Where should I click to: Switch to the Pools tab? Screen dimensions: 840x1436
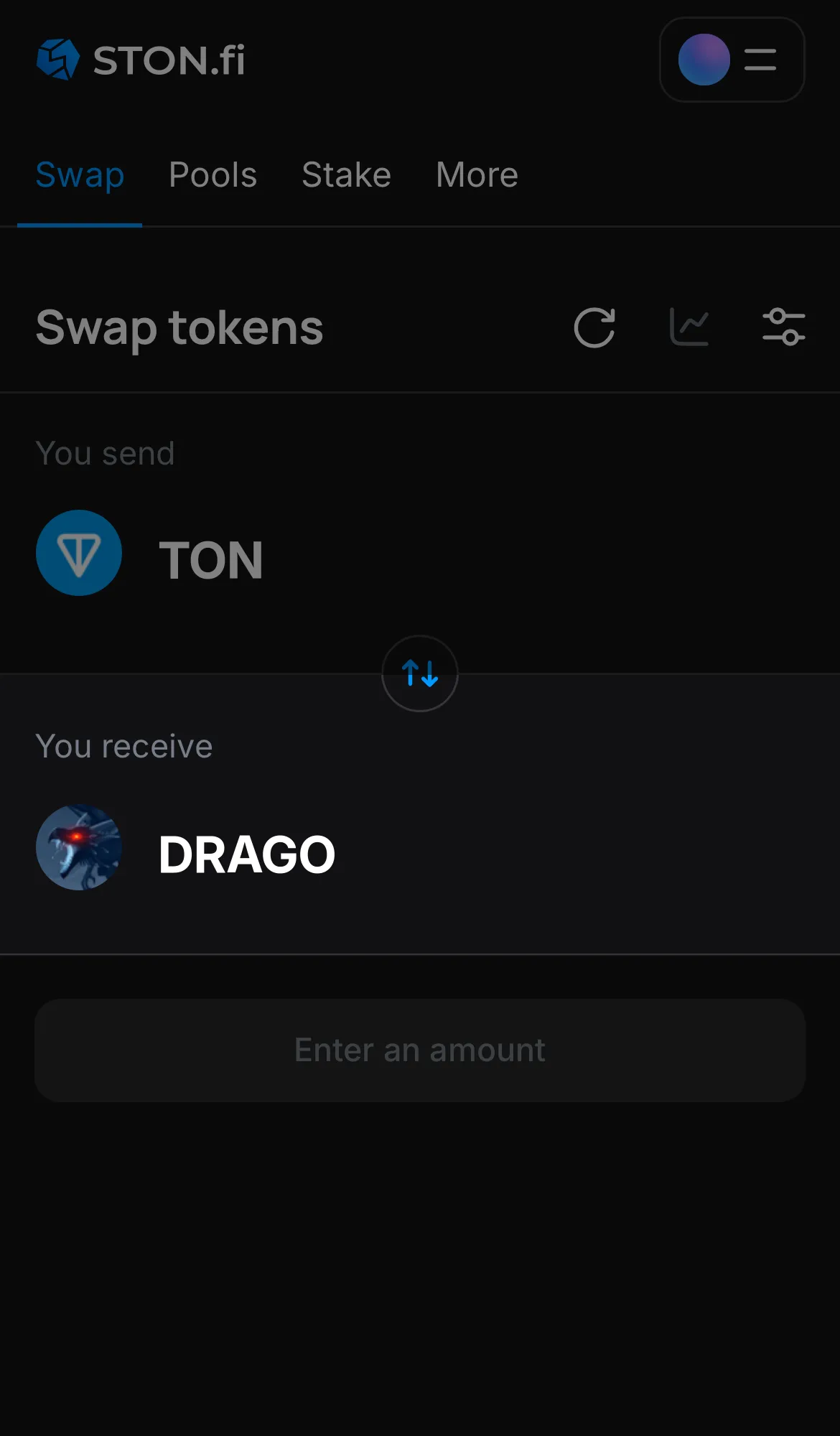pyautogui.click(x=213, y=174)
